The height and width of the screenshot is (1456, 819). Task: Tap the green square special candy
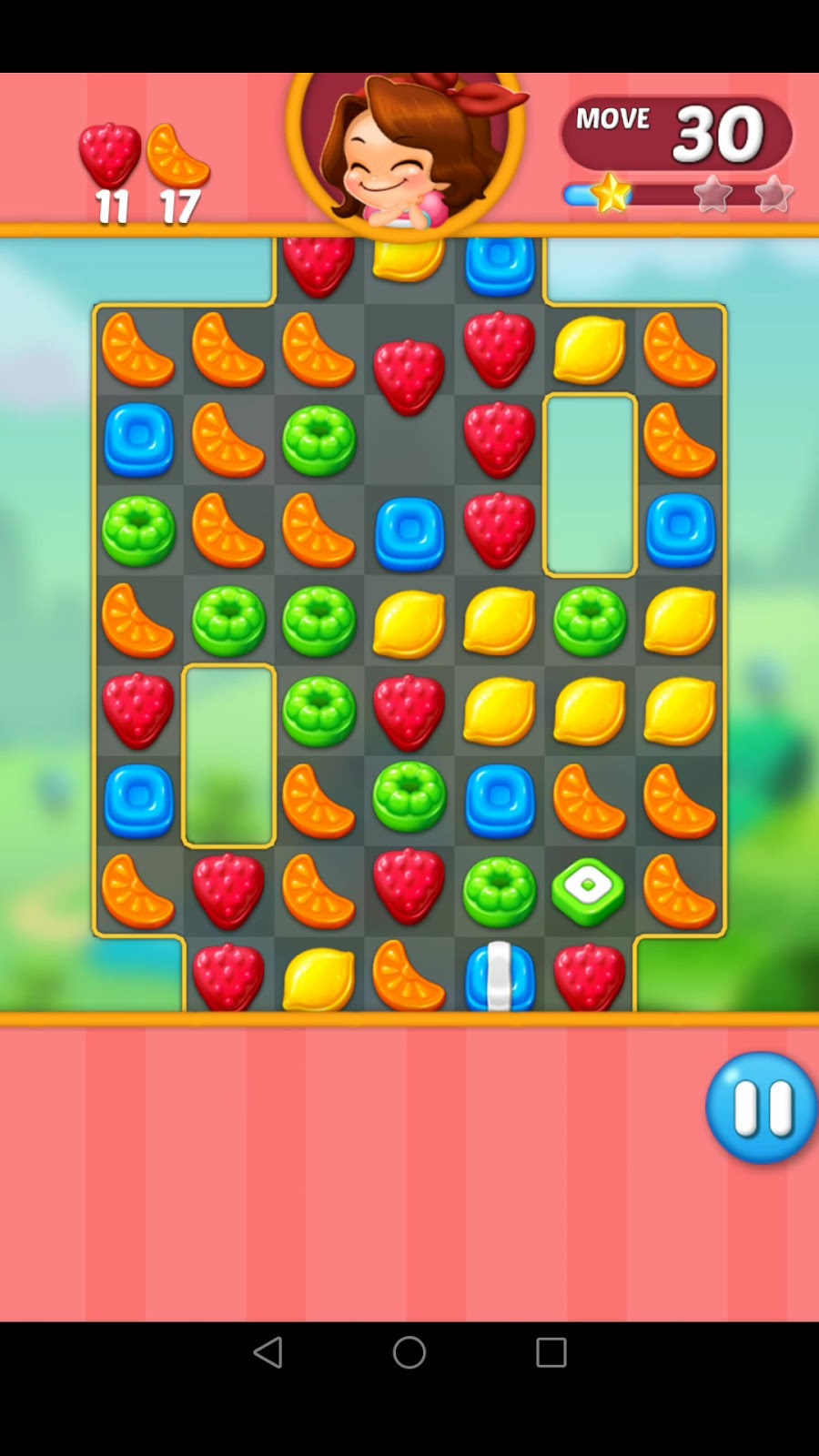[x=589, y=891]
